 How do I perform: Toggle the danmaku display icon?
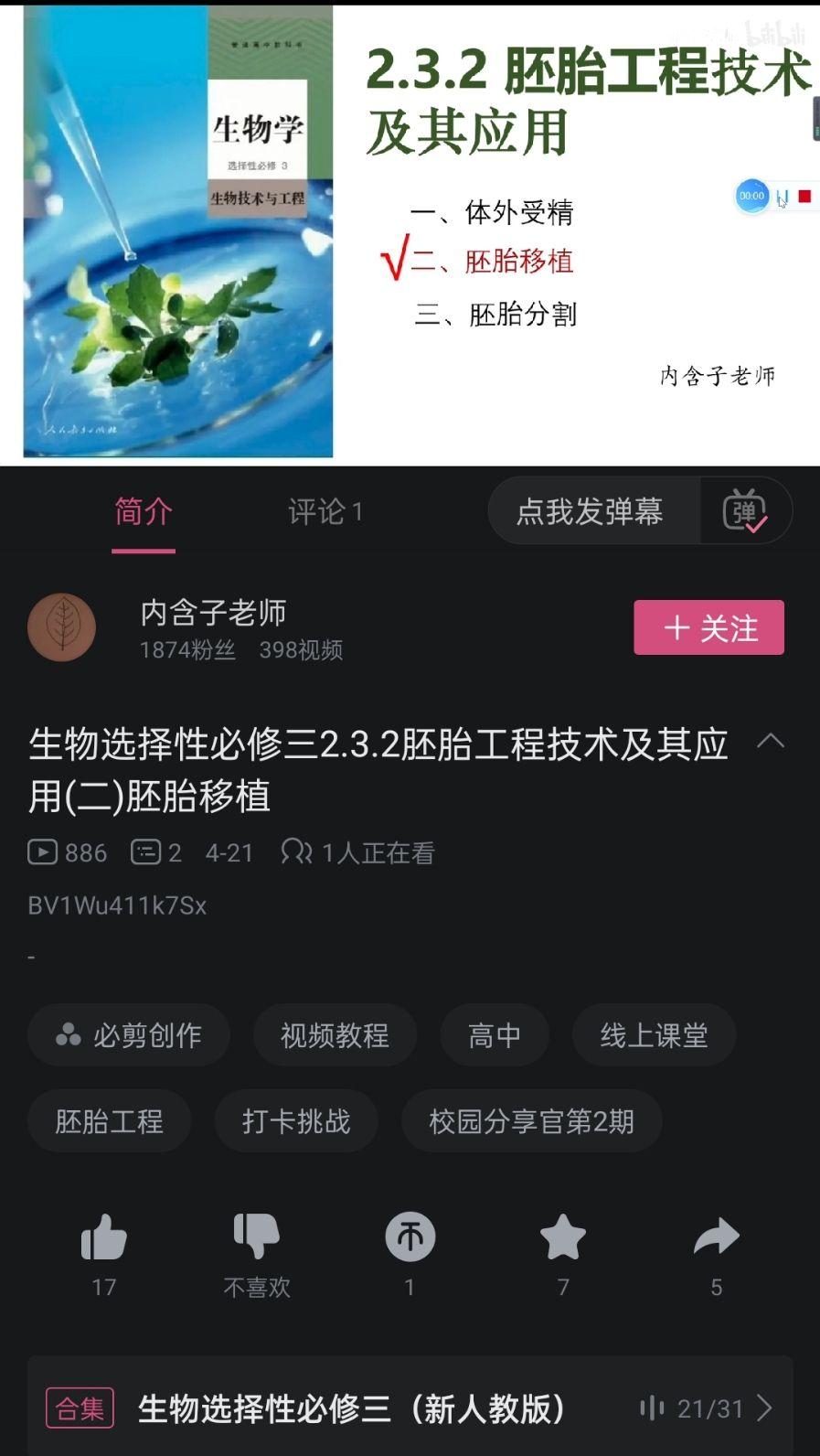[x=745, y=512]
